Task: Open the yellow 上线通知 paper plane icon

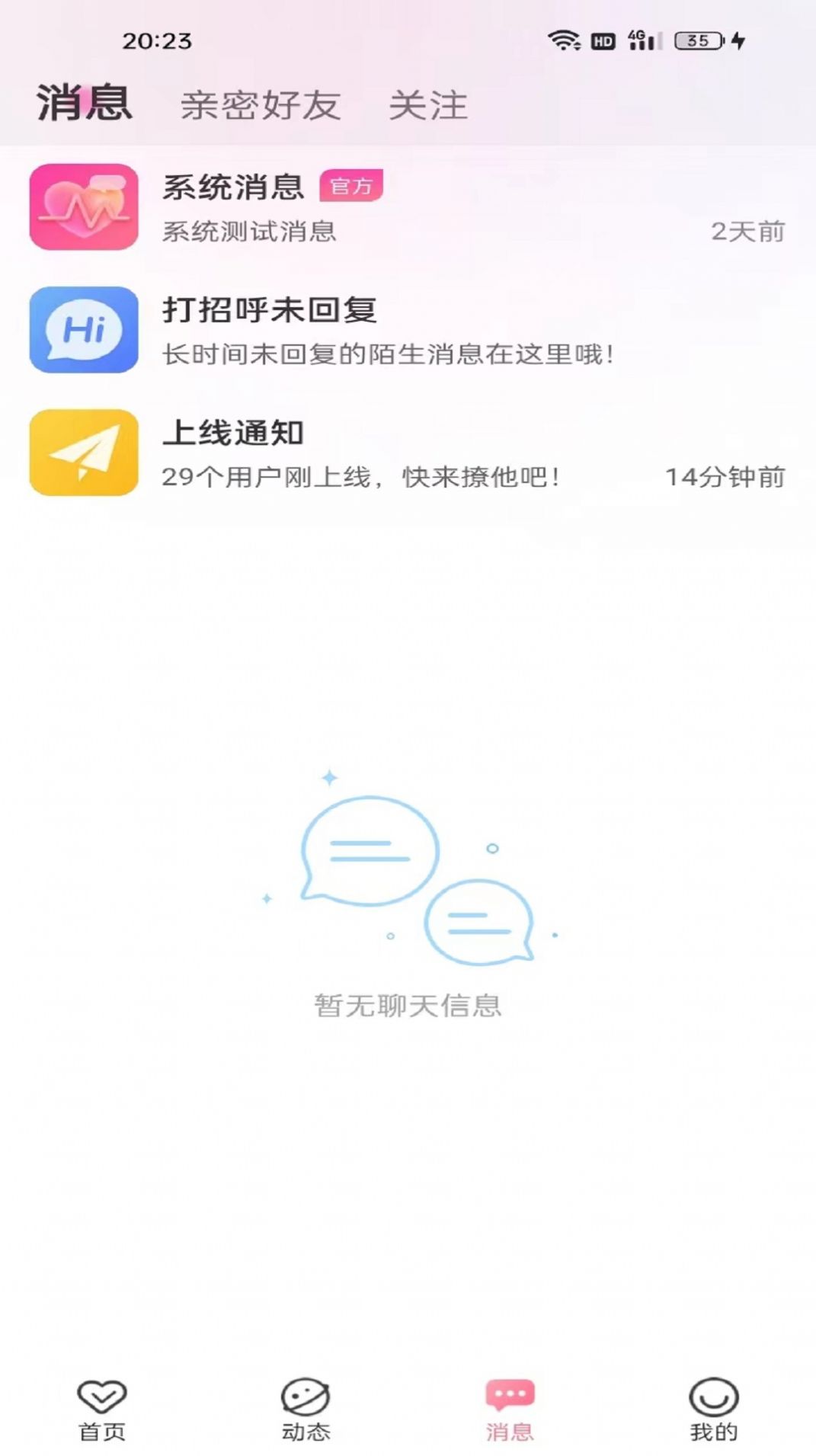Action: (84, 453)
